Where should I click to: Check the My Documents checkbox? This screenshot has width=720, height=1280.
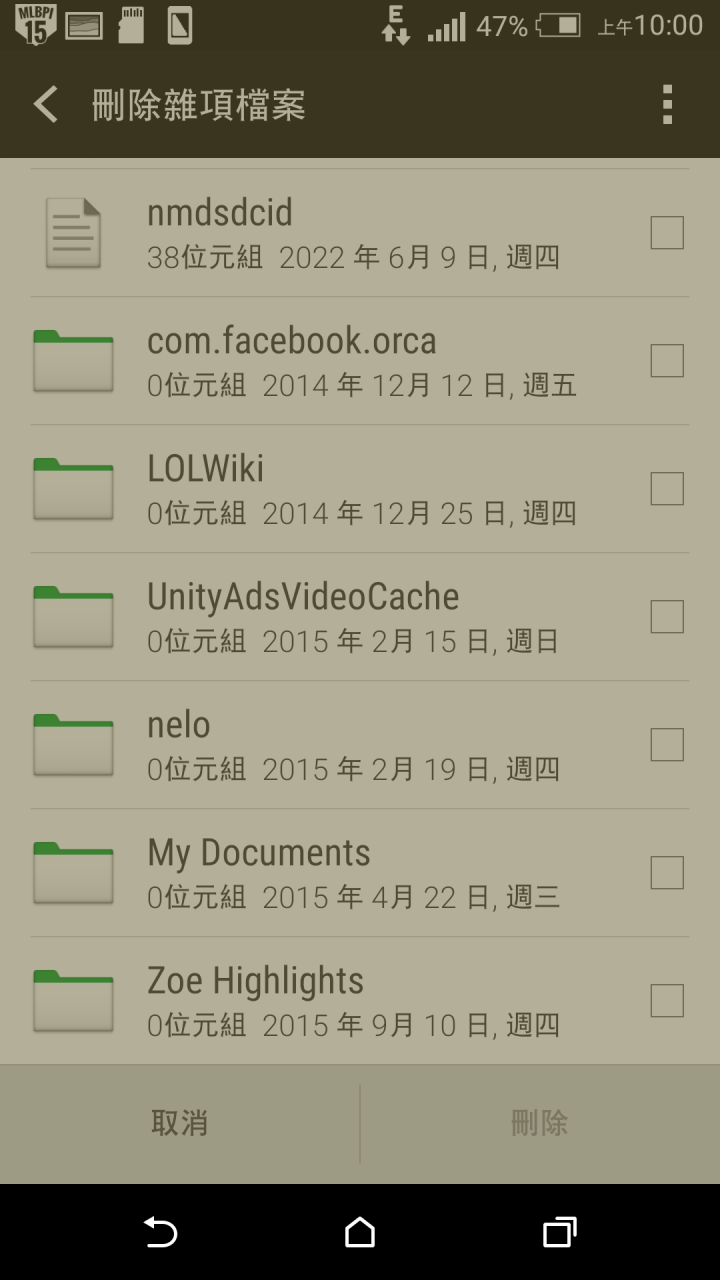click(x=667, y=873)
